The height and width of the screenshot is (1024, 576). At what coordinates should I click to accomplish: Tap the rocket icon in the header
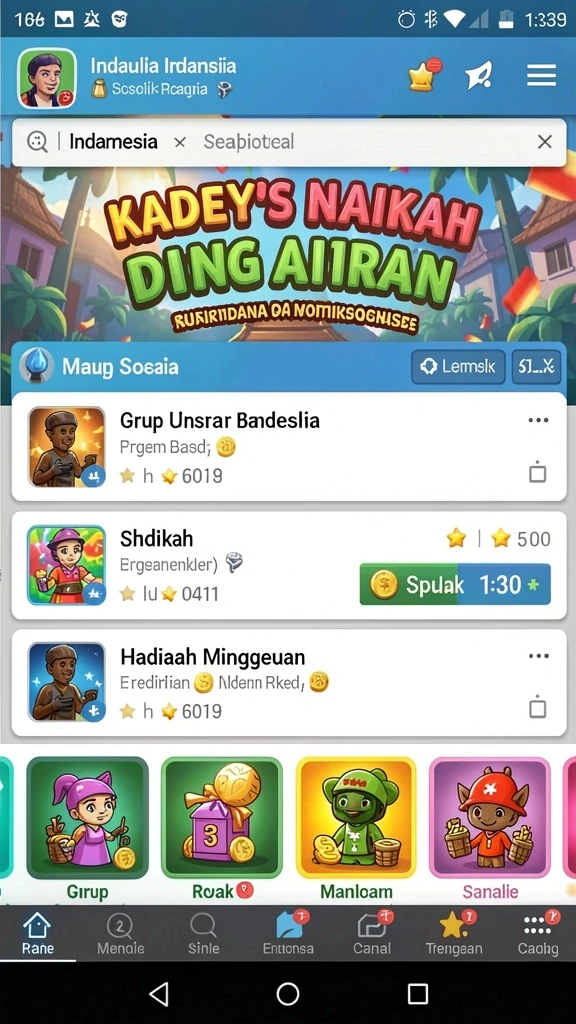tap(480, 76)
